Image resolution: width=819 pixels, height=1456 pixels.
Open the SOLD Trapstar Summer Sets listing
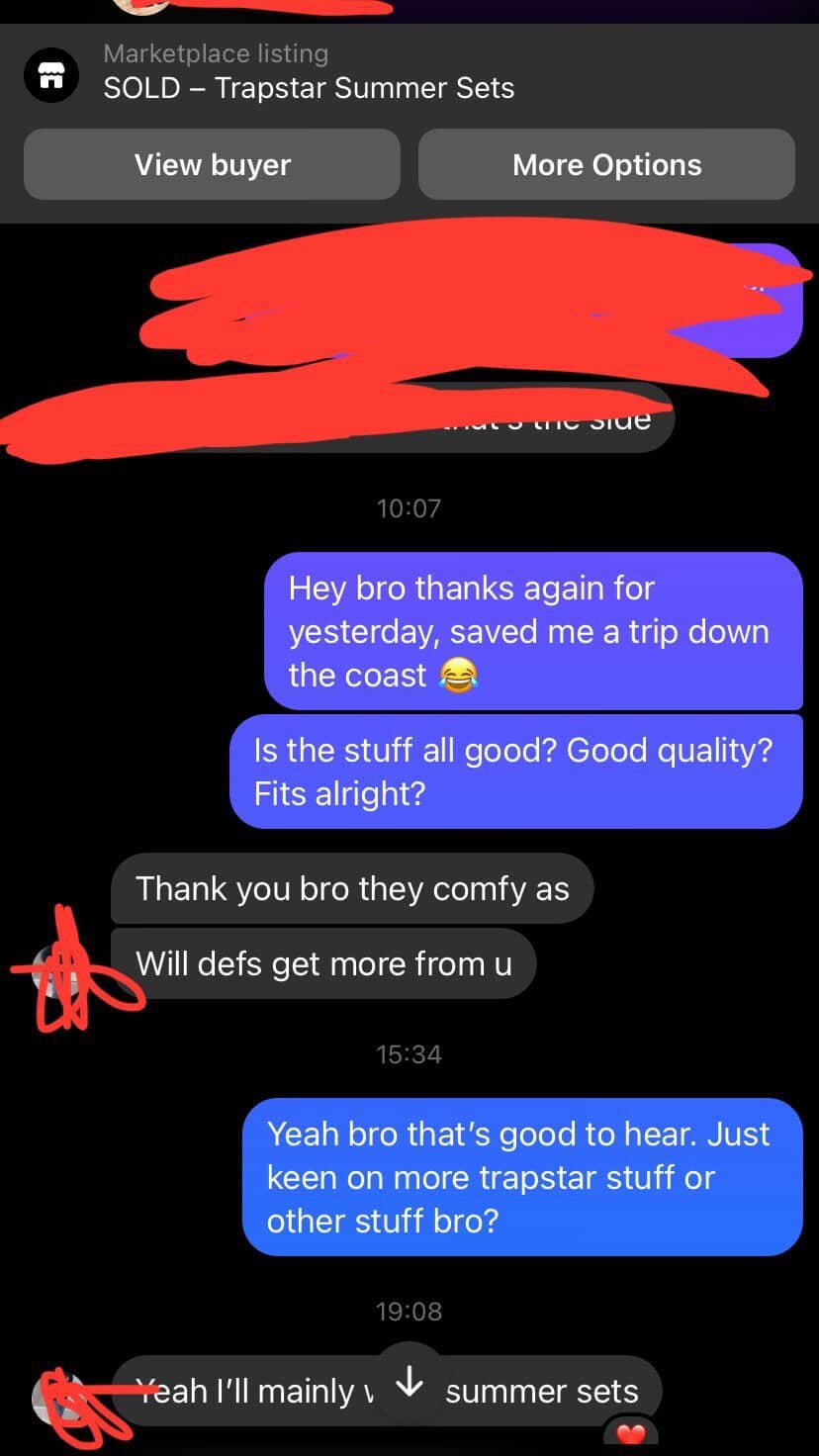[x=309, y=87]
